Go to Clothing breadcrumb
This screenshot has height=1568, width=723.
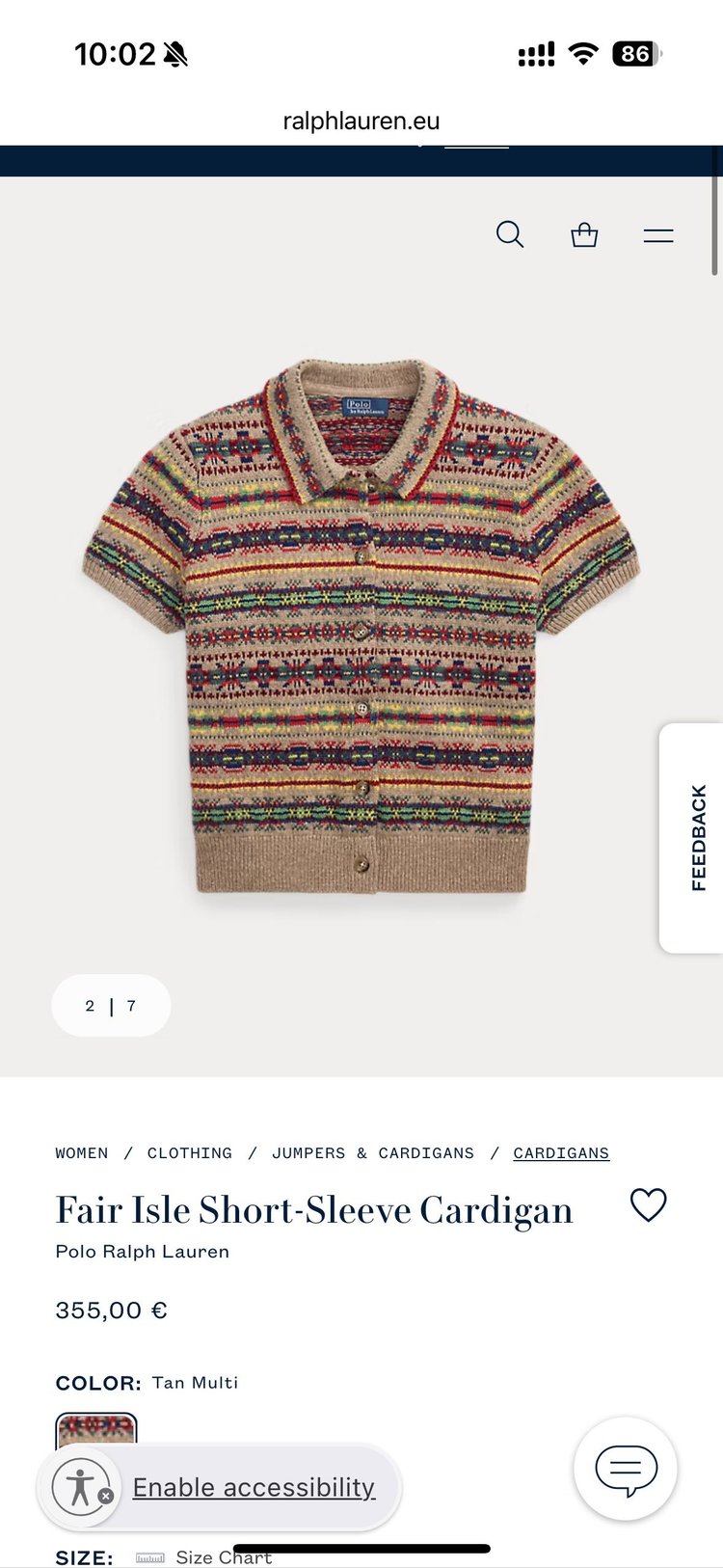pyautogui.click(x=190, y=1153)
